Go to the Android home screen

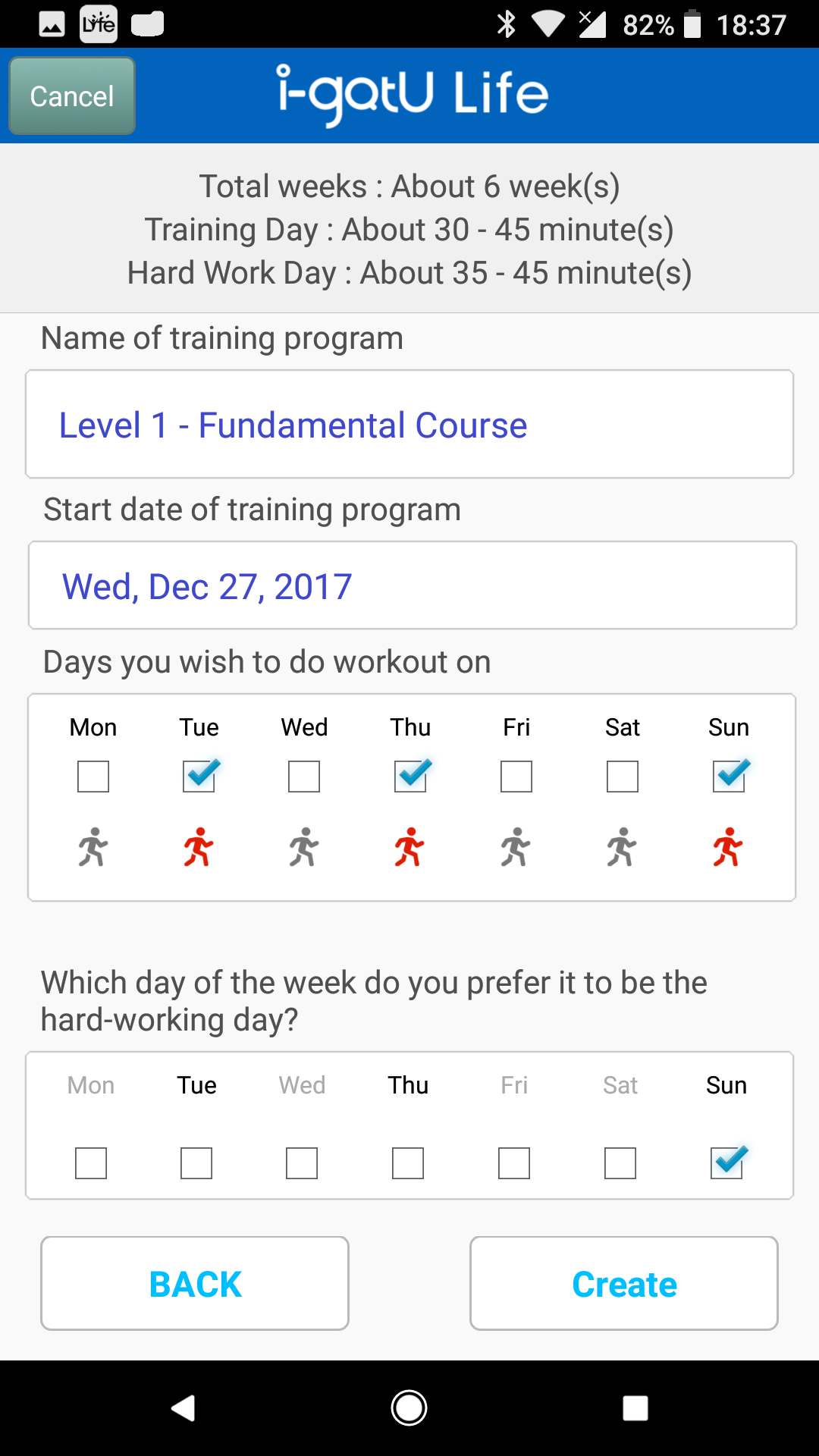pos(409,1408)
